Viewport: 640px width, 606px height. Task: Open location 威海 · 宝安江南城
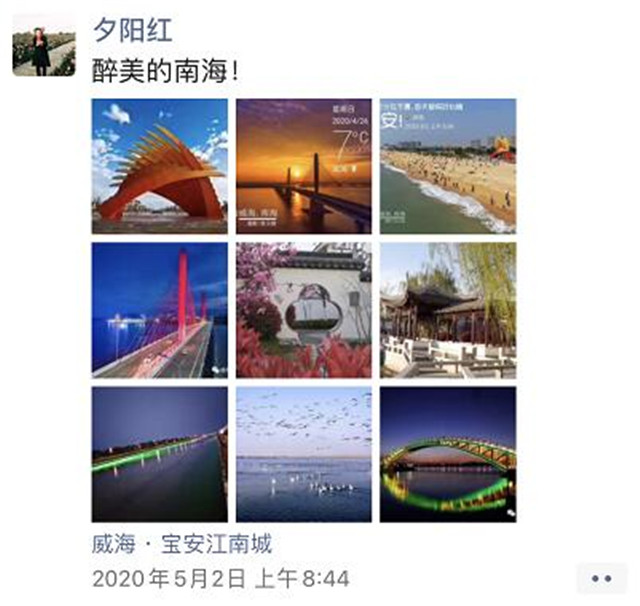(181, 545)
